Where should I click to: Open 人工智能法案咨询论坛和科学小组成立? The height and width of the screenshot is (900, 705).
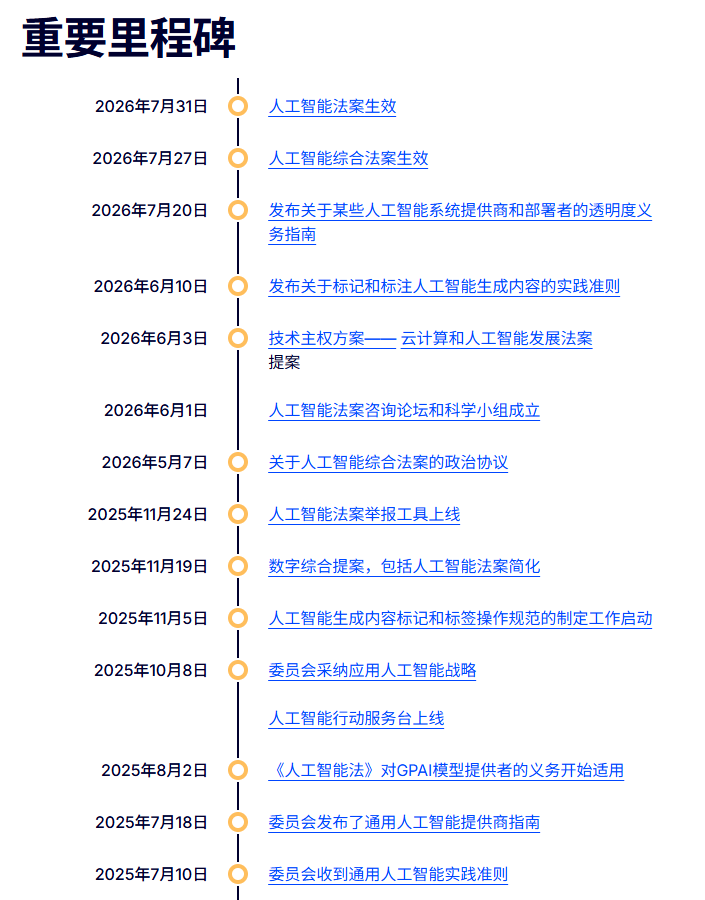(x=404, y=410)
